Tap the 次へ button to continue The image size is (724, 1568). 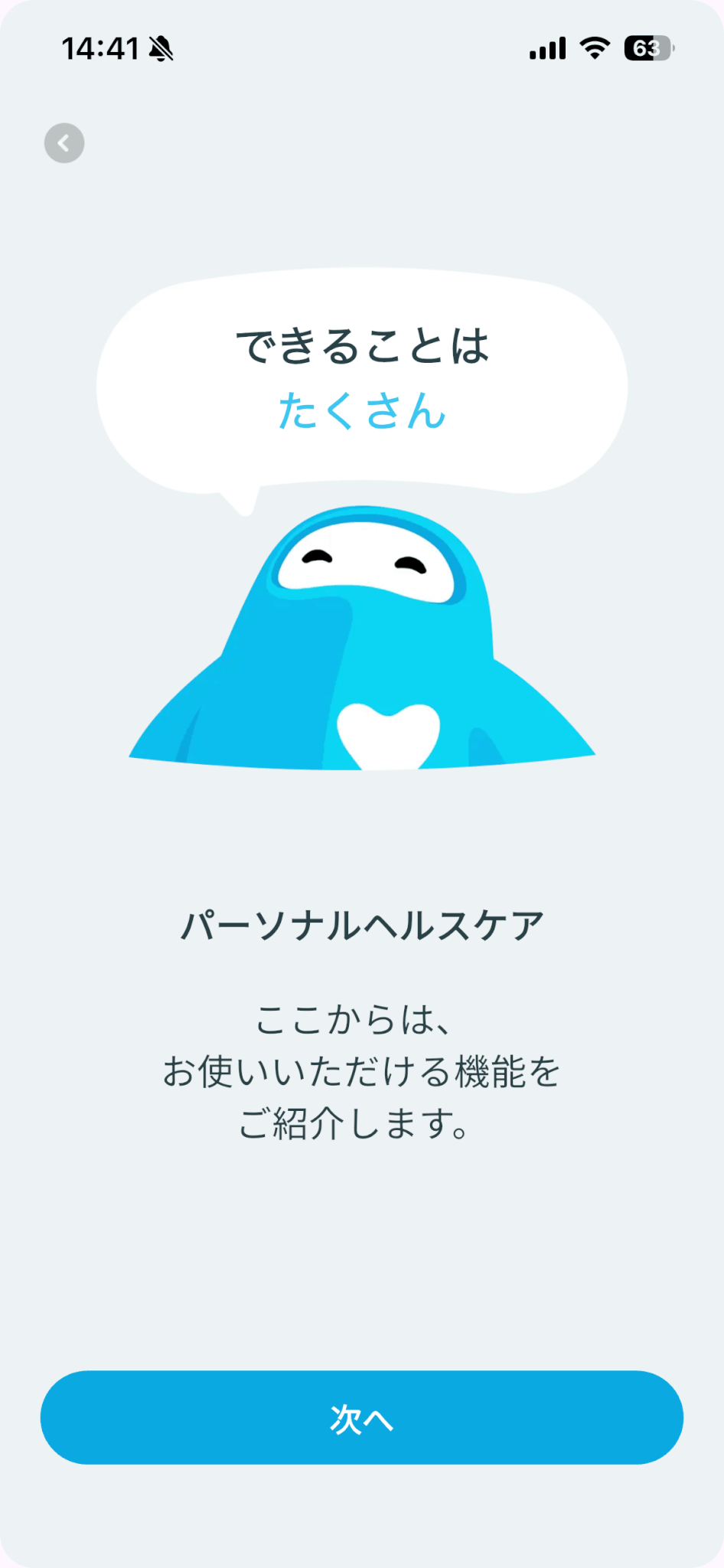point(361,1417)
